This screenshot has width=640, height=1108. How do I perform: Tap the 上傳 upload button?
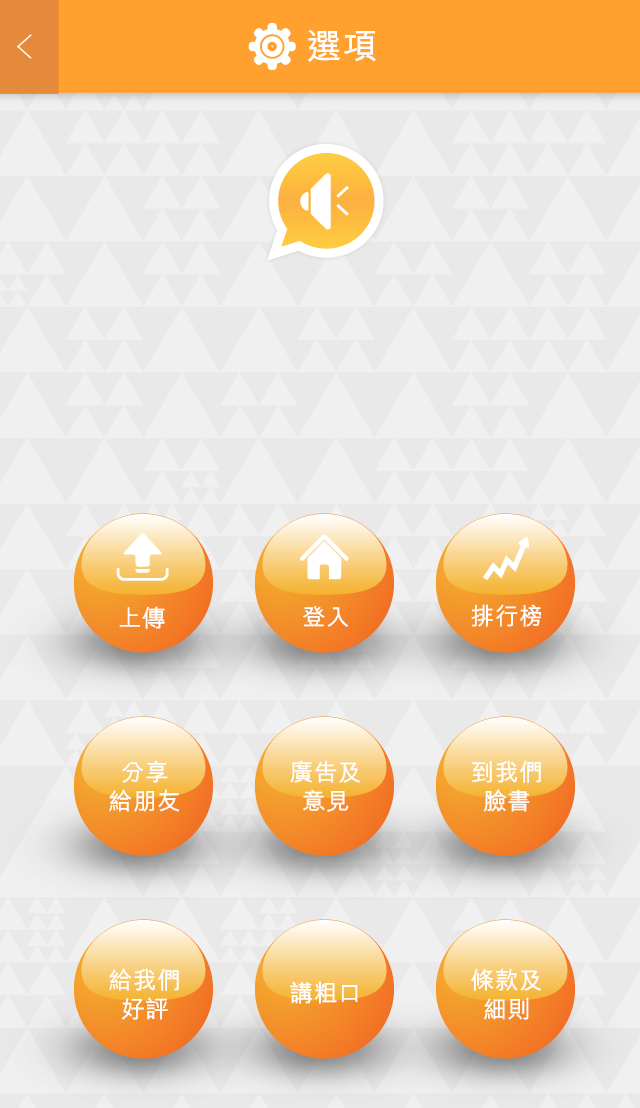coord(143,583)
